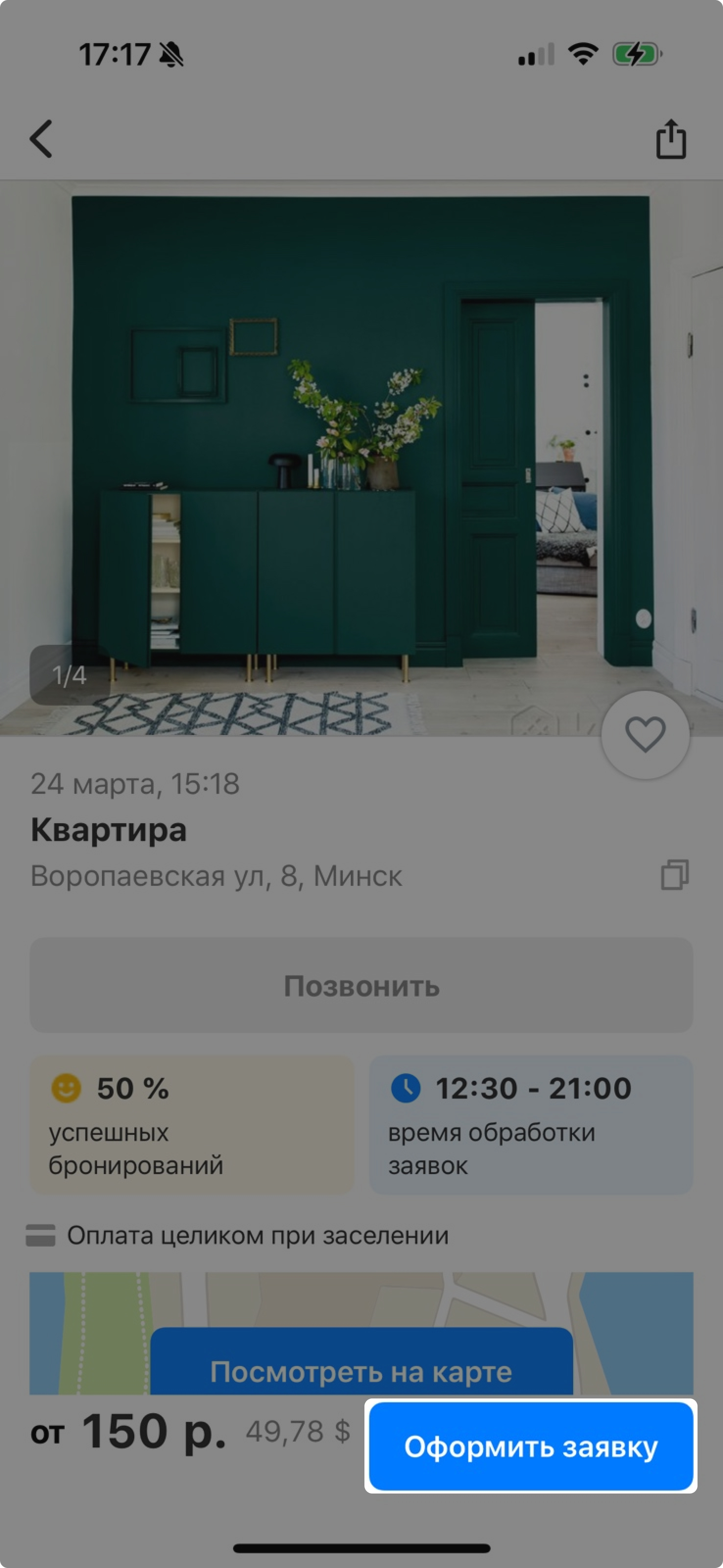This screenshot has width=723, height=1568.
Task: Share this apartment listing
Action: [671, 139]
